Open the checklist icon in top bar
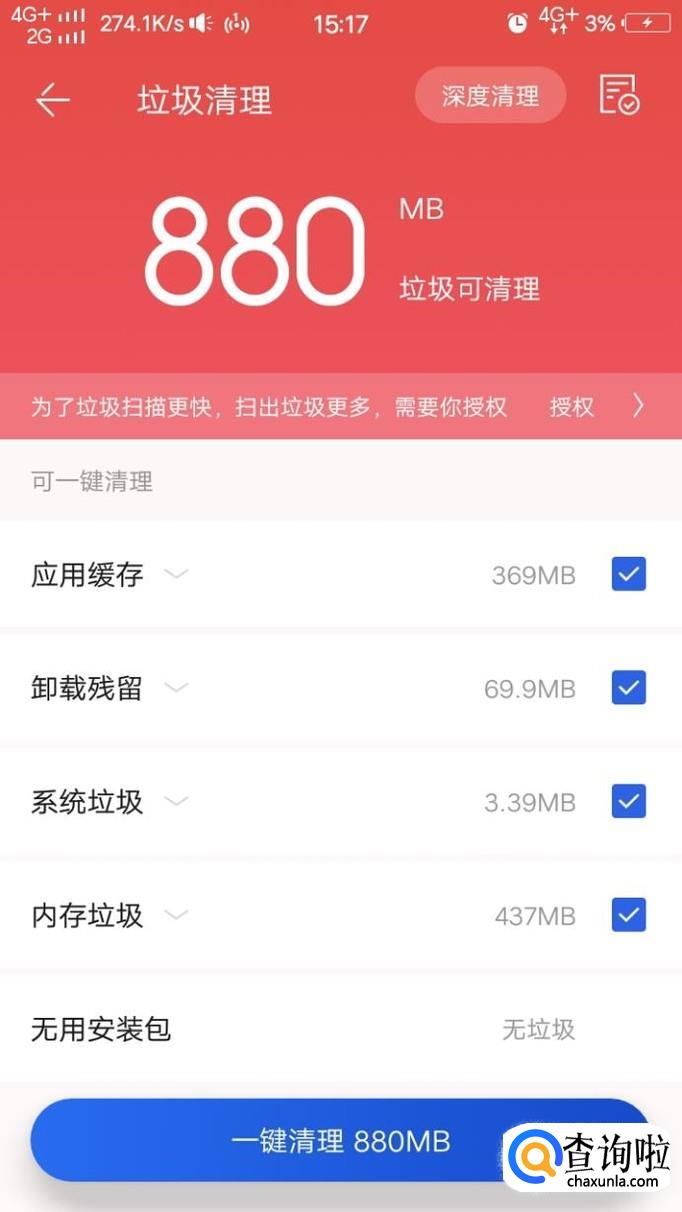The width and height of the screenshot is (682, 1212). [x=618, y=95]
